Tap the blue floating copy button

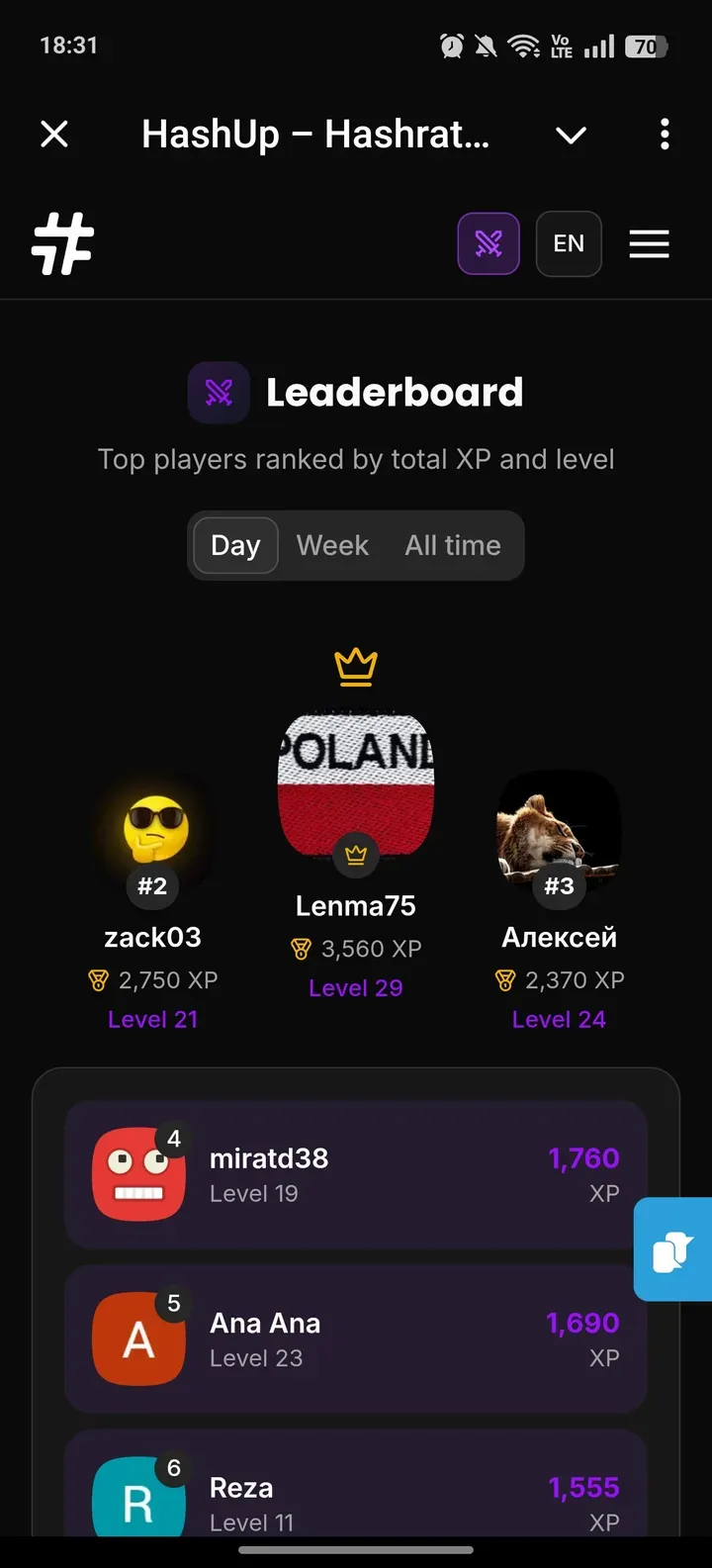click(672, 1249)
